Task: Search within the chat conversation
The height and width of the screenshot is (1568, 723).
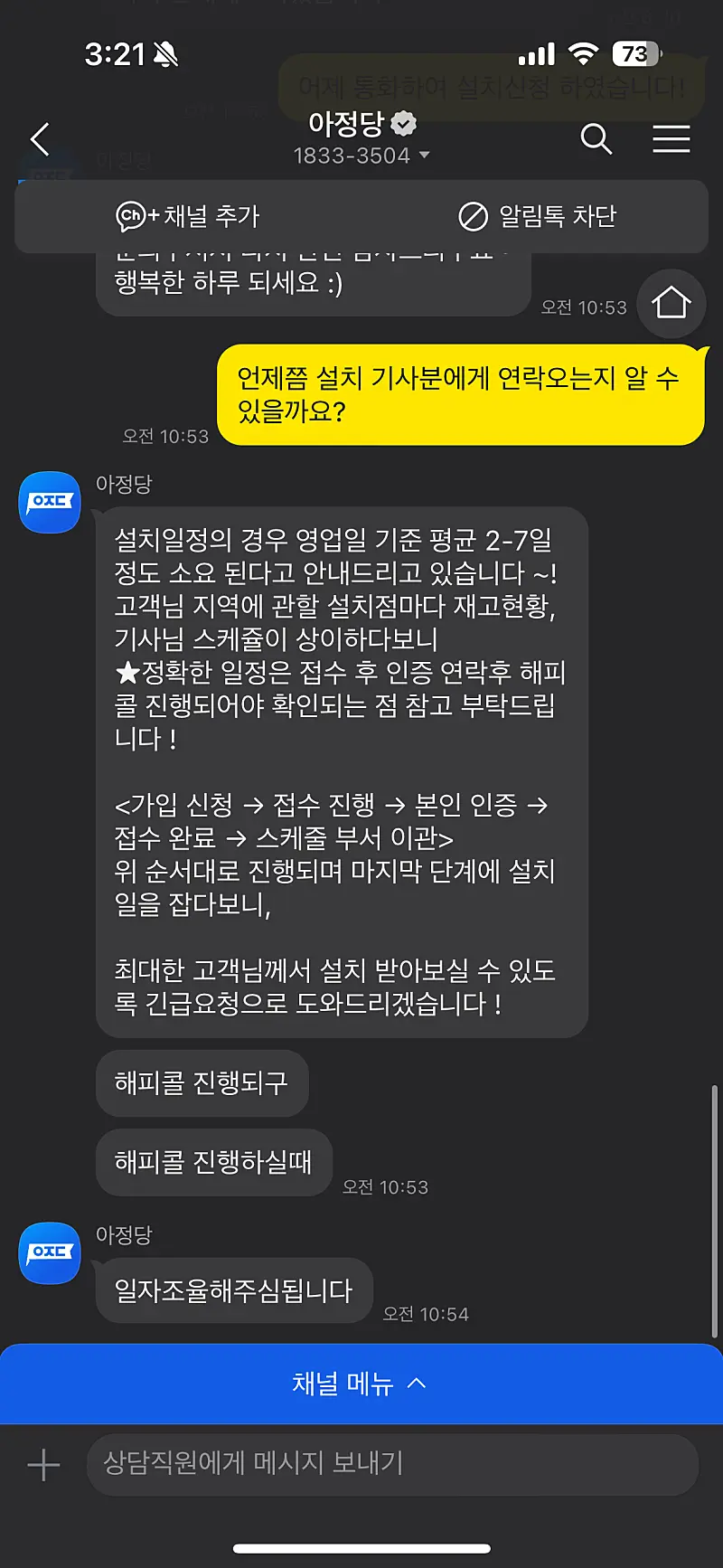Action: (x=596, y=139)
